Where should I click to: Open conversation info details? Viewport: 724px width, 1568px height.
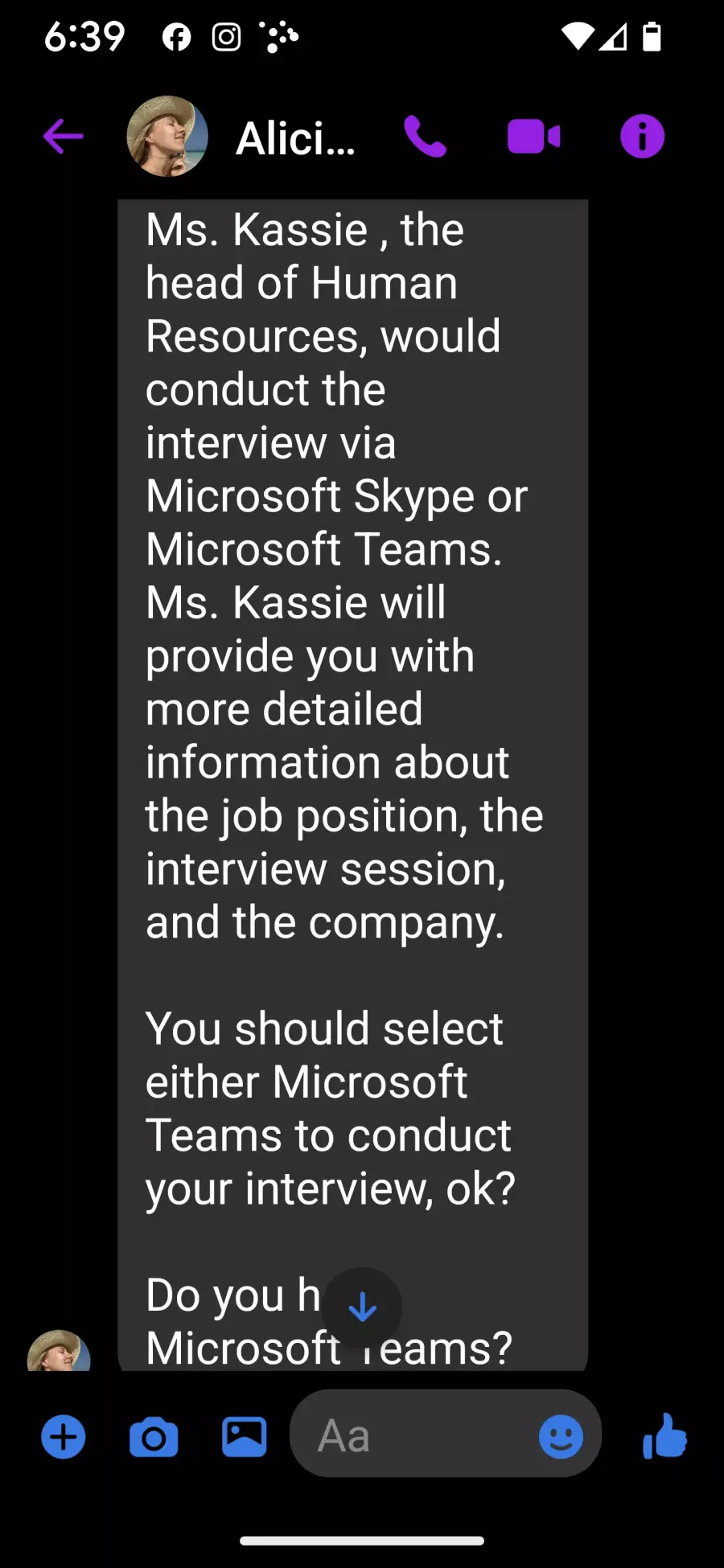(642, 136)
